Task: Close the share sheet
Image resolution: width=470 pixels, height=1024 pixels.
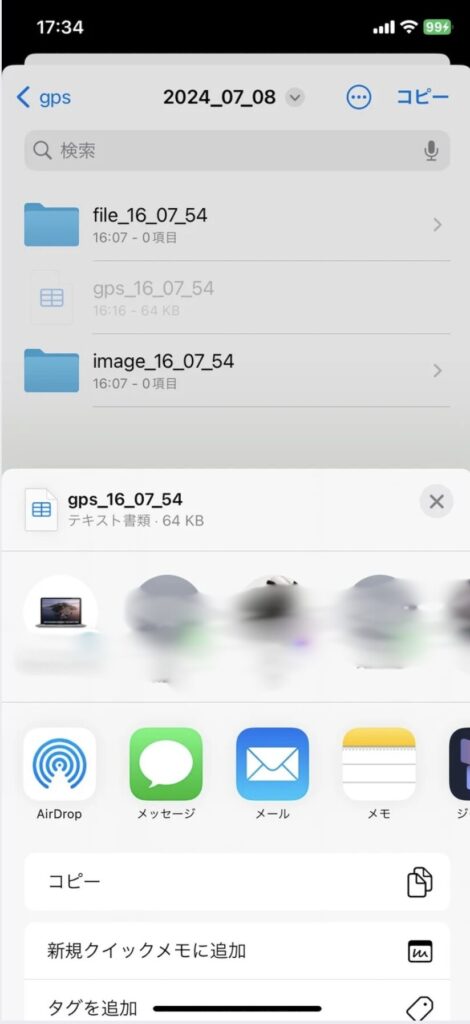Action: [436, 502]
